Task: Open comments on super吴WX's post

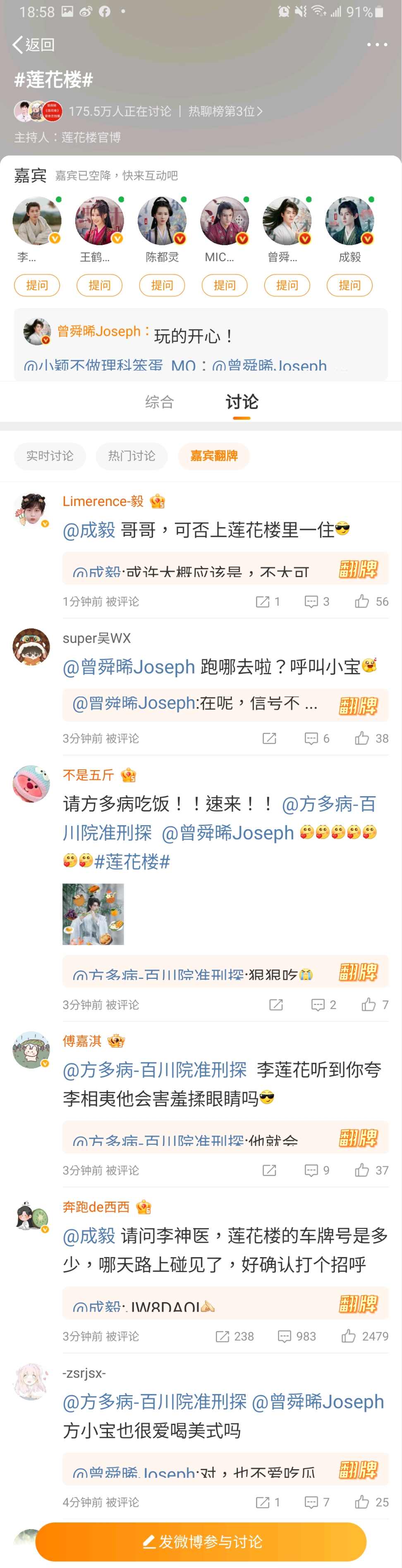Action: pos(316,738)
